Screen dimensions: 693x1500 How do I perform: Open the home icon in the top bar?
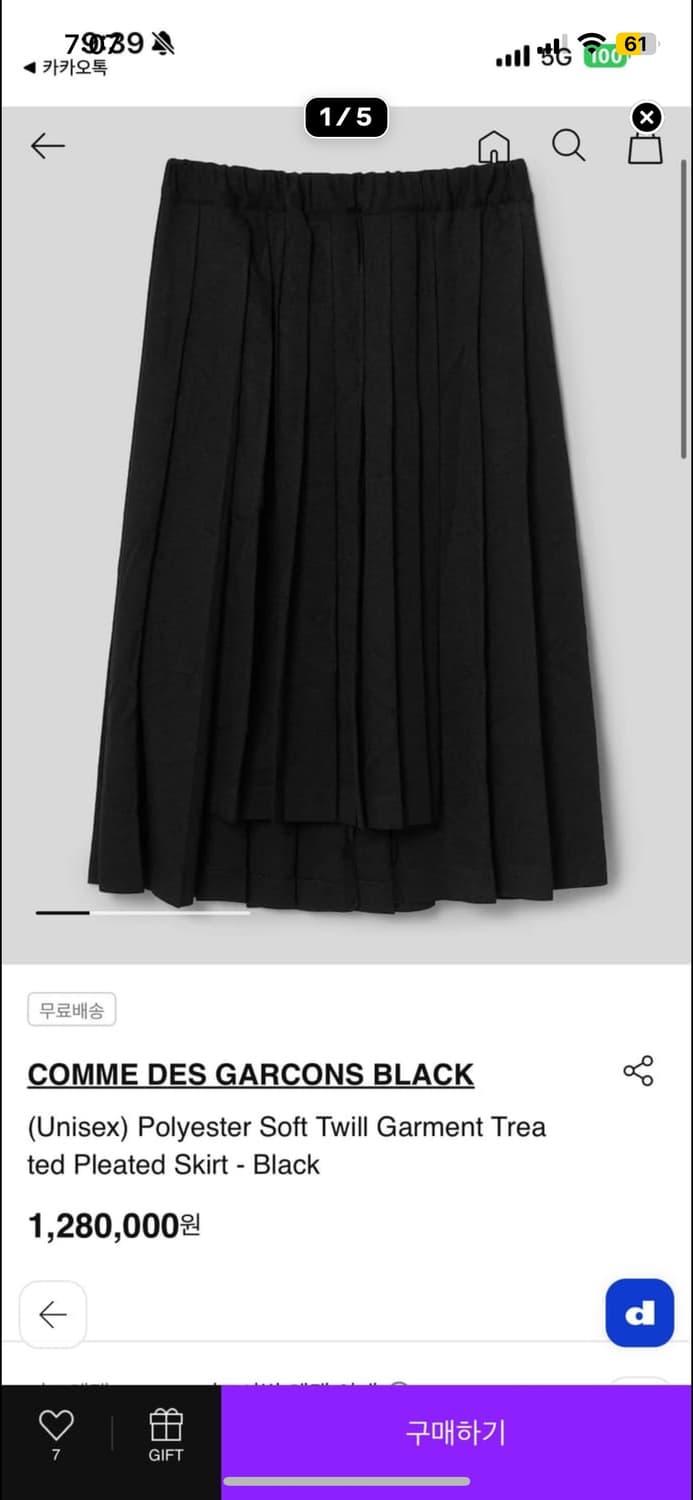494,147
